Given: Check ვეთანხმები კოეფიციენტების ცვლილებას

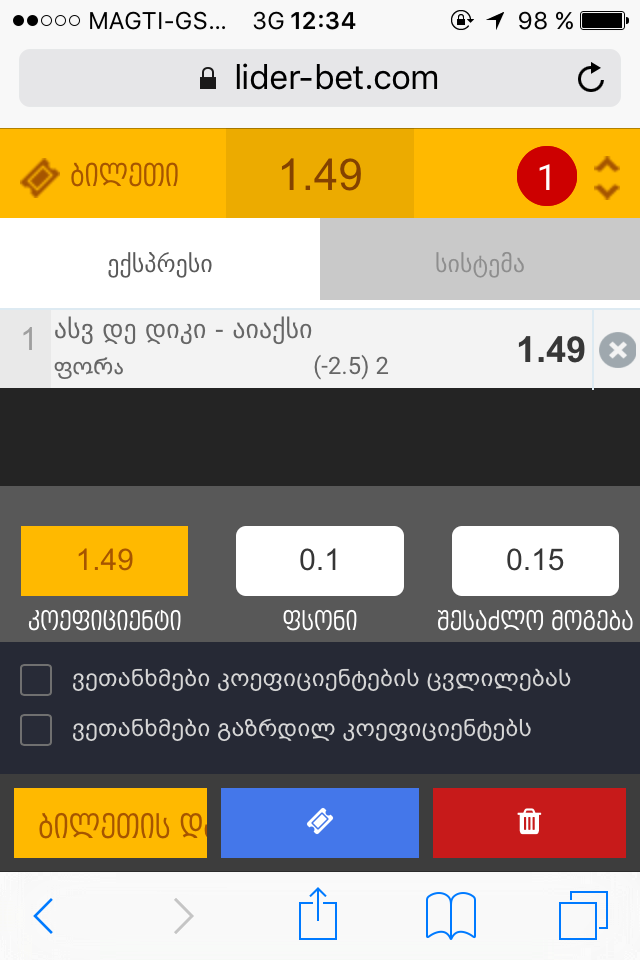Looking at the screenshot, I should click(37, 680).
